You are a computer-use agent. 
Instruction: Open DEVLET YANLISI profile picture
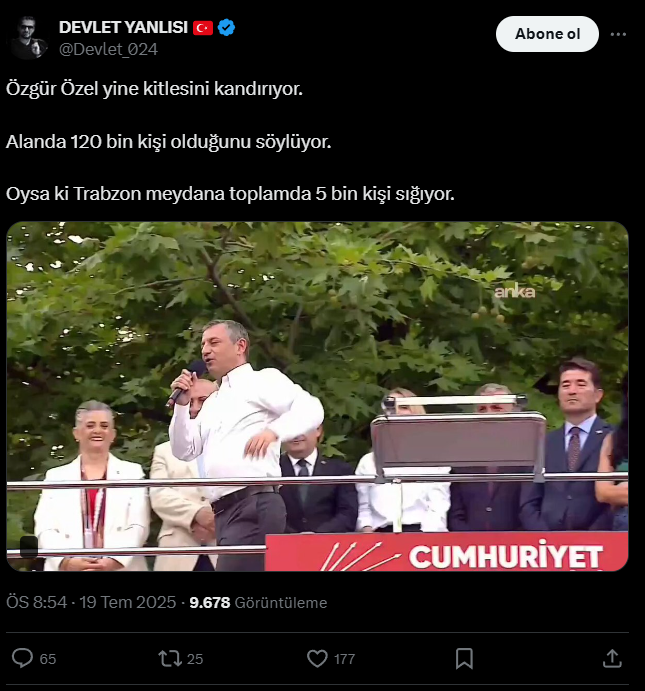point(30,37)
